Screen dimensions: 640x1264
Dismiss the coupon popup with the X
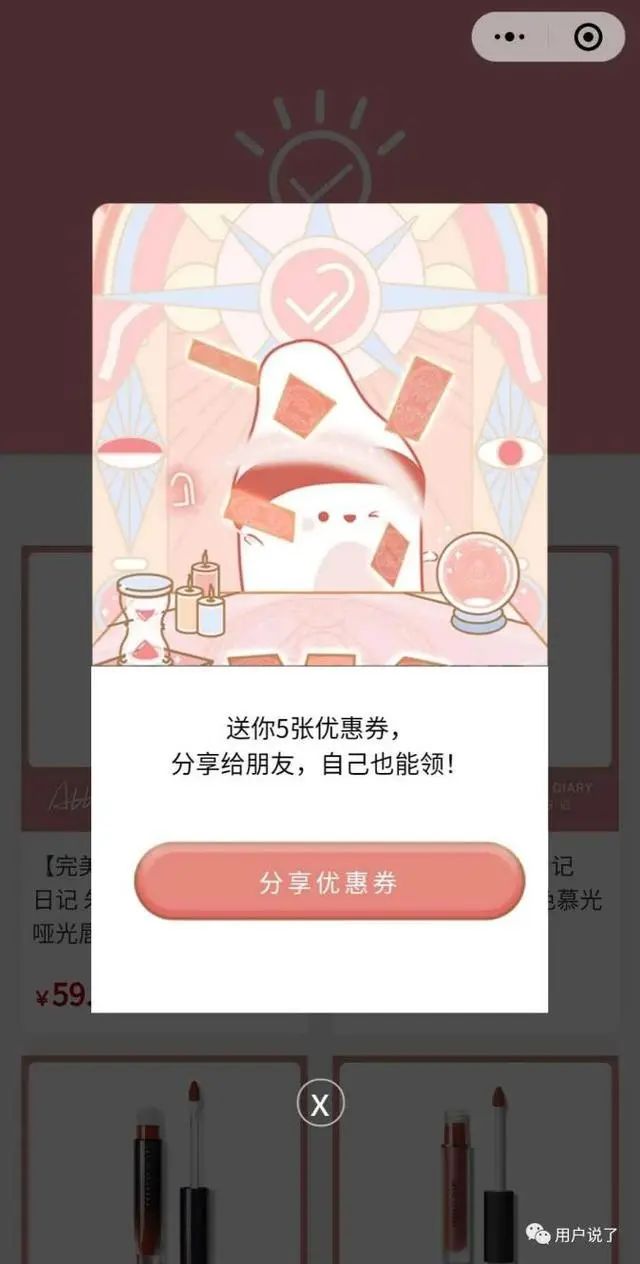coord(320,1104)
